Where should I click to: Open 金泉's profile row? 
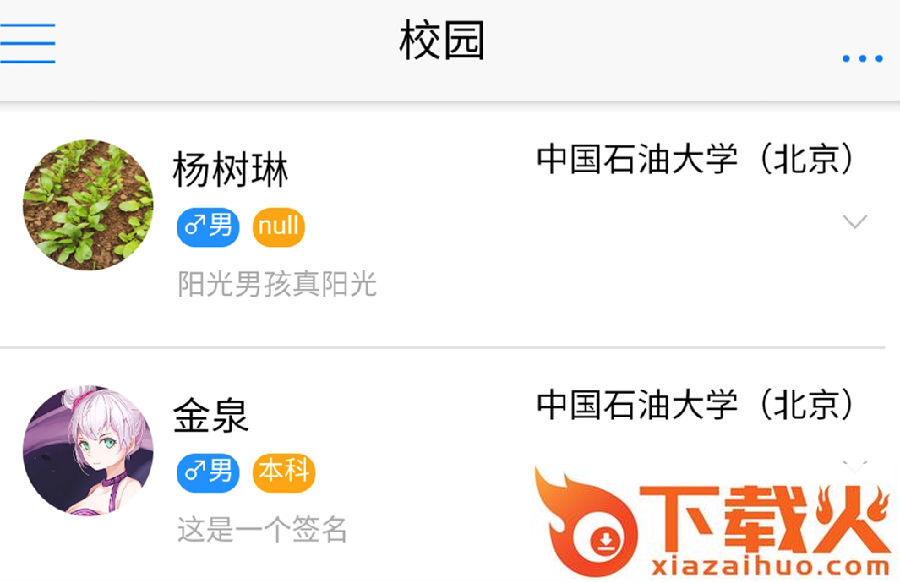coord(211,416)
